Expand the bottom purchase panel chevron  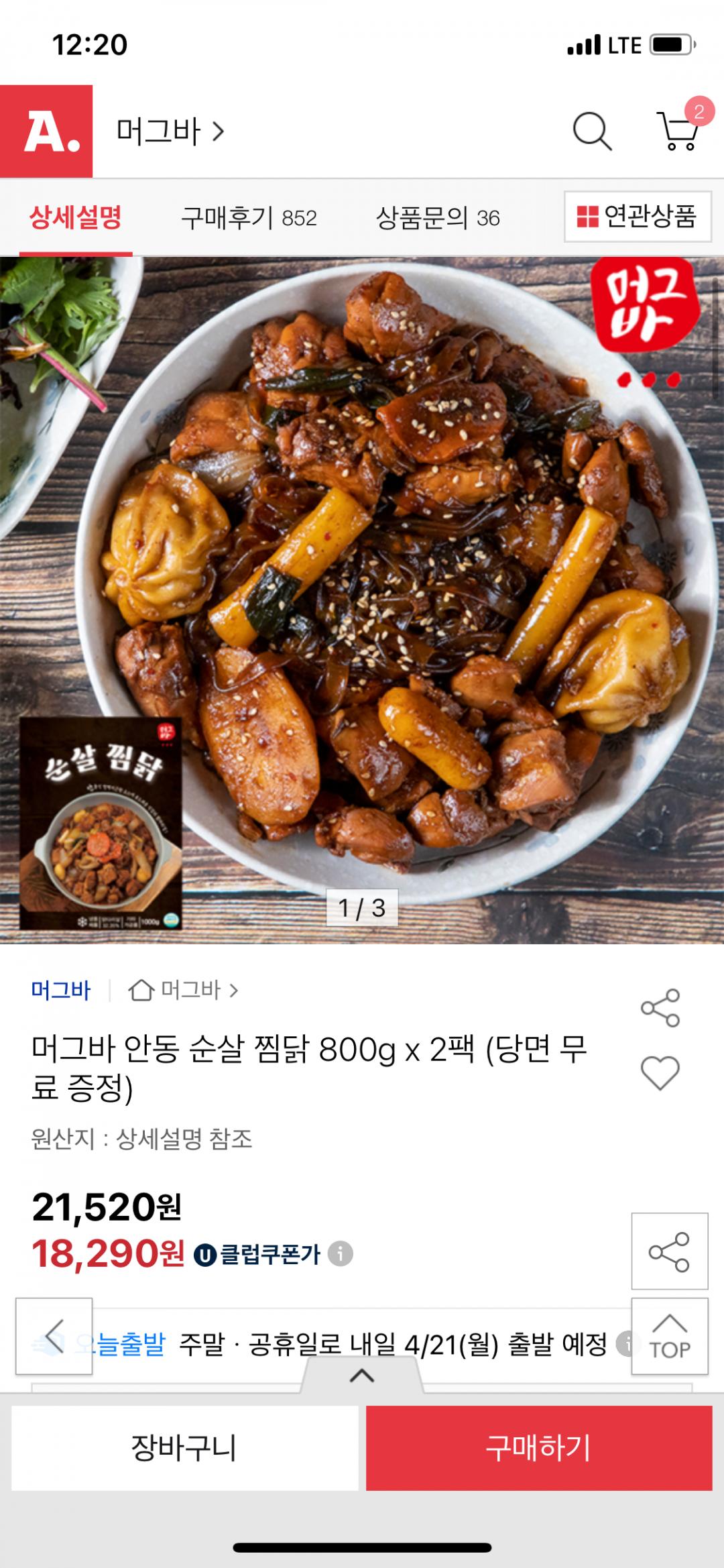[x=362, y=1376]
